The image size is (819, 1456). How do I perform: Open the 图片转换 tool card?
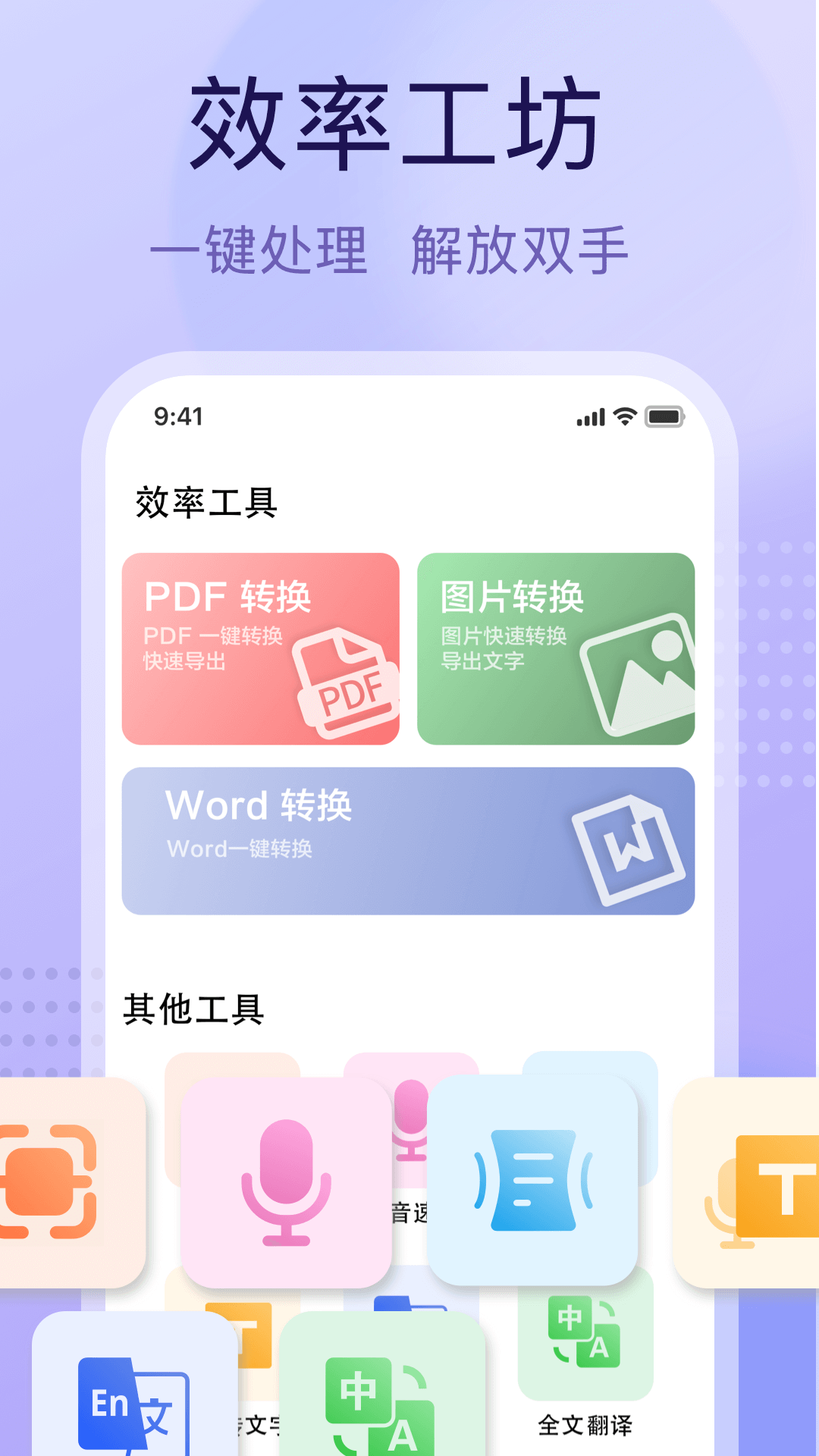556,648
